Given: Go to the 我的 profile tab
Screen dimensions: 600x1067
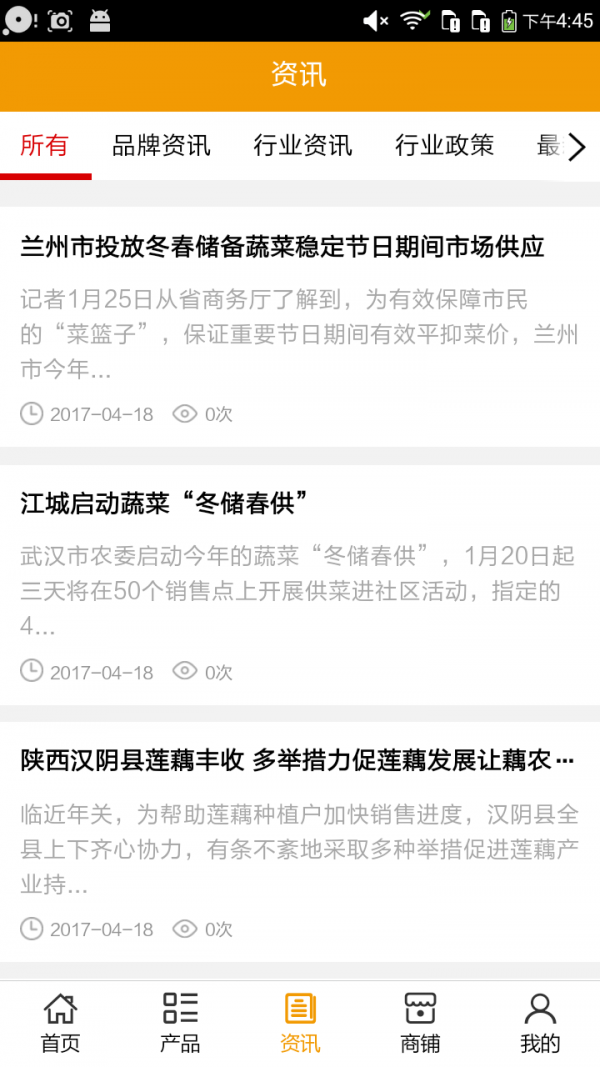Looking at the screenshot, I should 540,1023.
